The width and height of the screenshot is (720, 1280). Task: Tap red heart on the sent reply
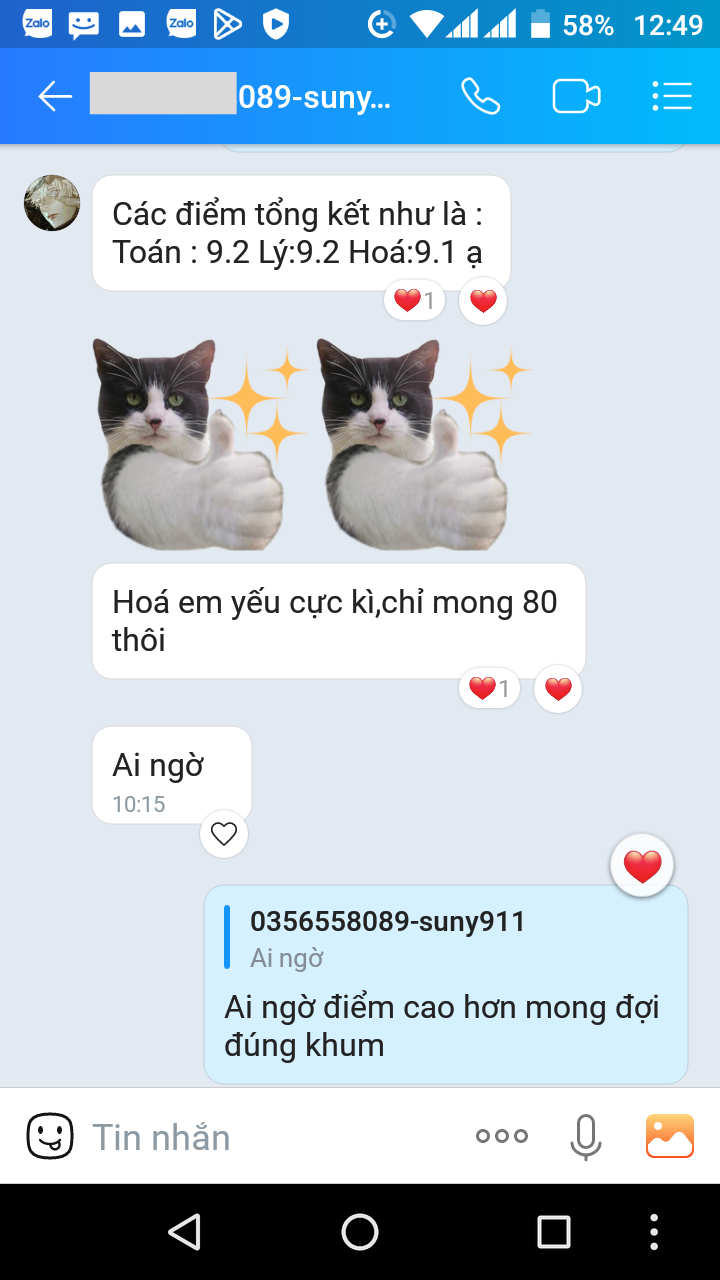click(x=642, y=866)
